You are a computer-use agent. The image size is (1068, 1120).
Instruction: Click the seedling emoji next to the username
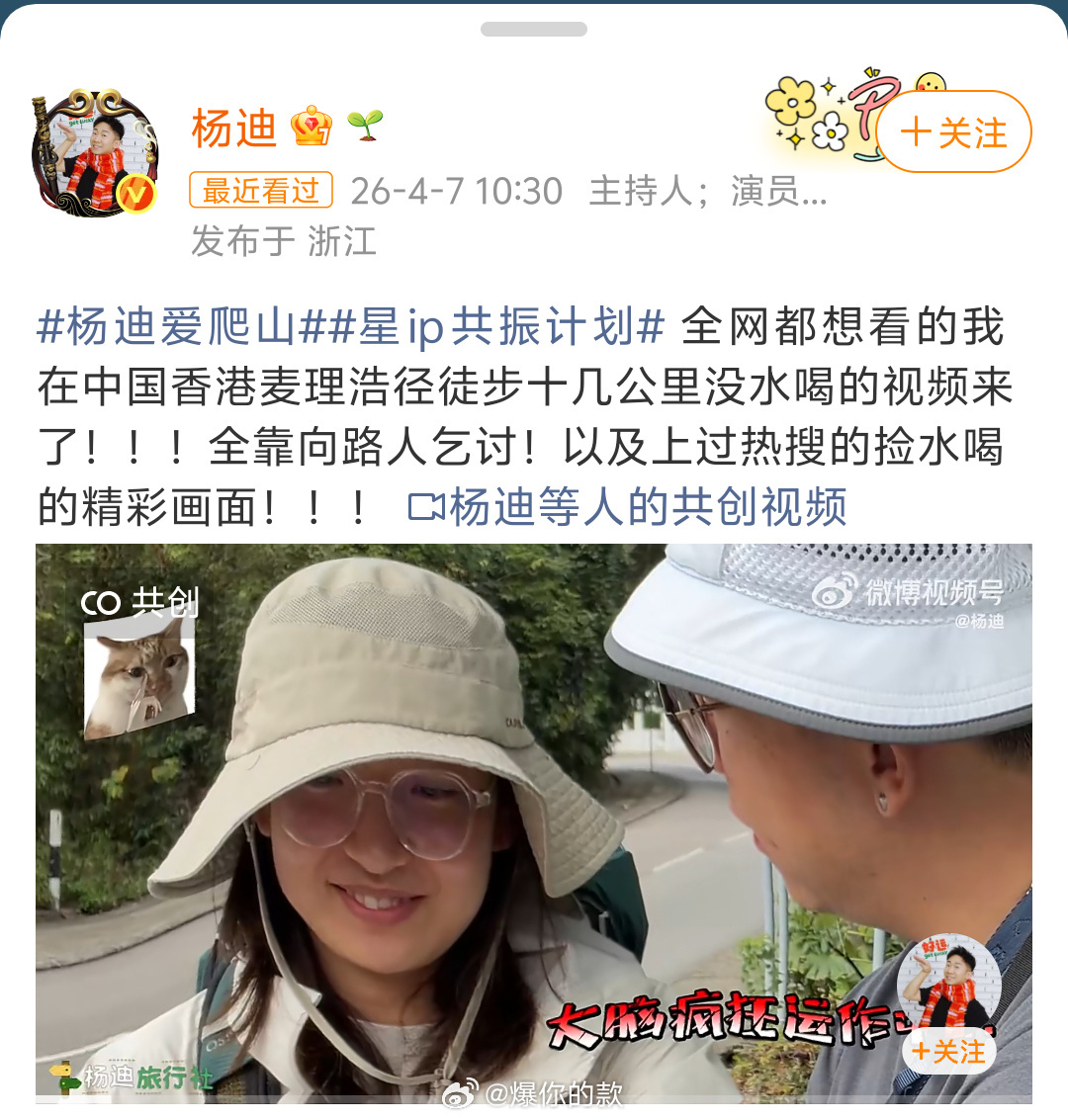coord(367,126)
